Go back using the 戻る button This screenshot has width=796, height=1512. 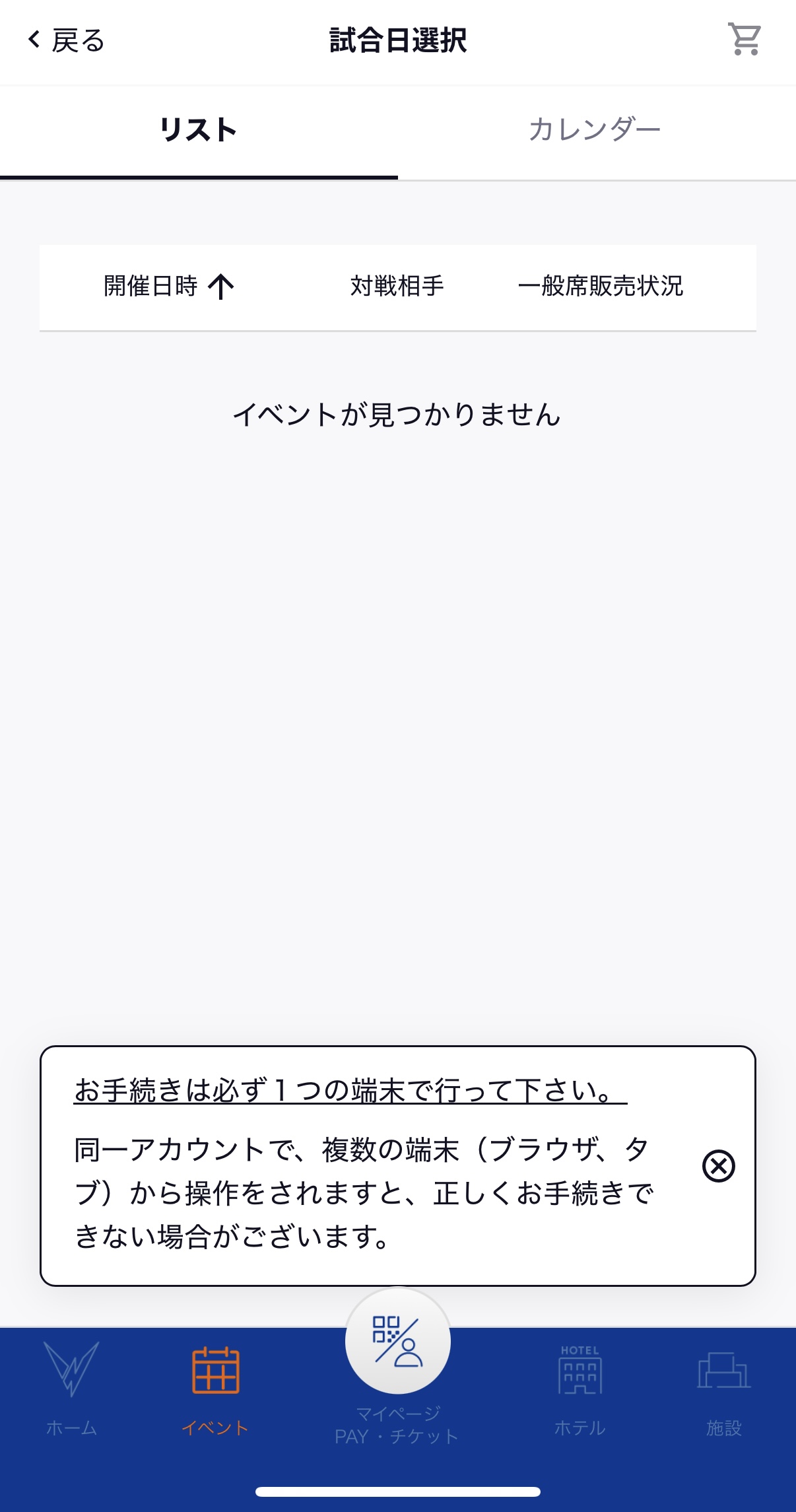pyautogui.click(x=66, y=41)
